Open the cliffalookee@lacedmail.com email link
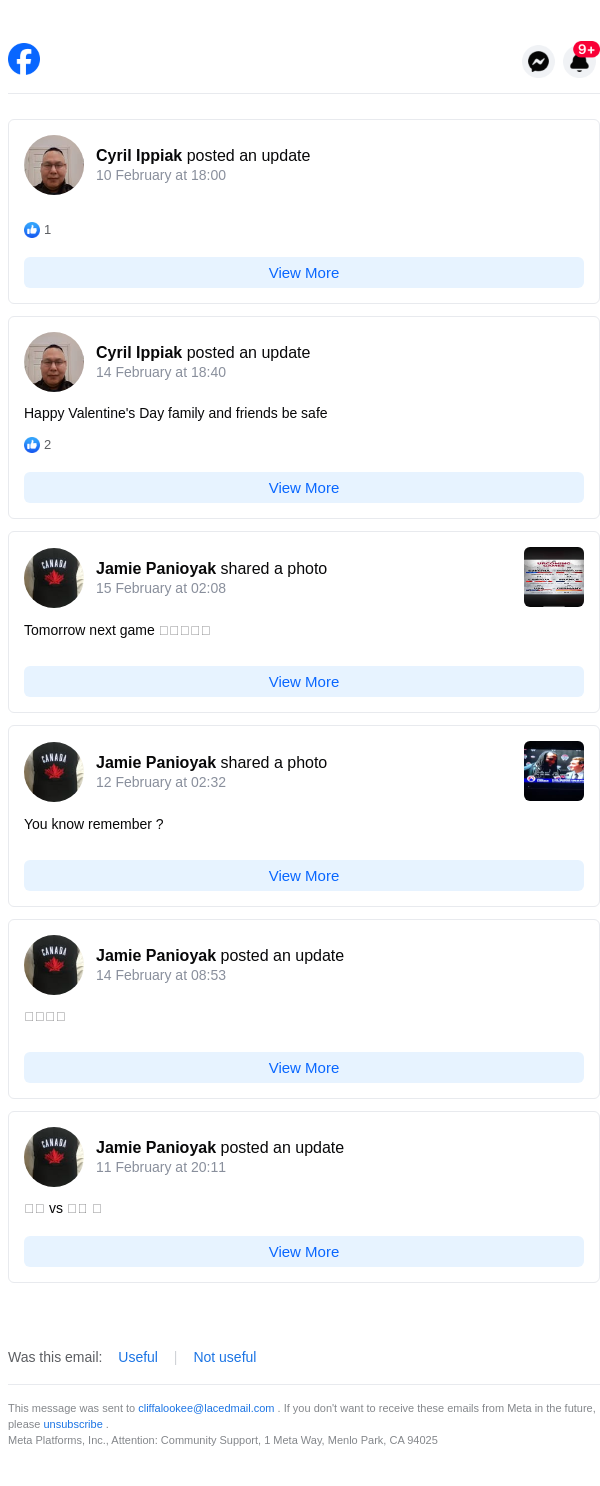This screenshot has width=600, height=1486. coord(206,1408)
